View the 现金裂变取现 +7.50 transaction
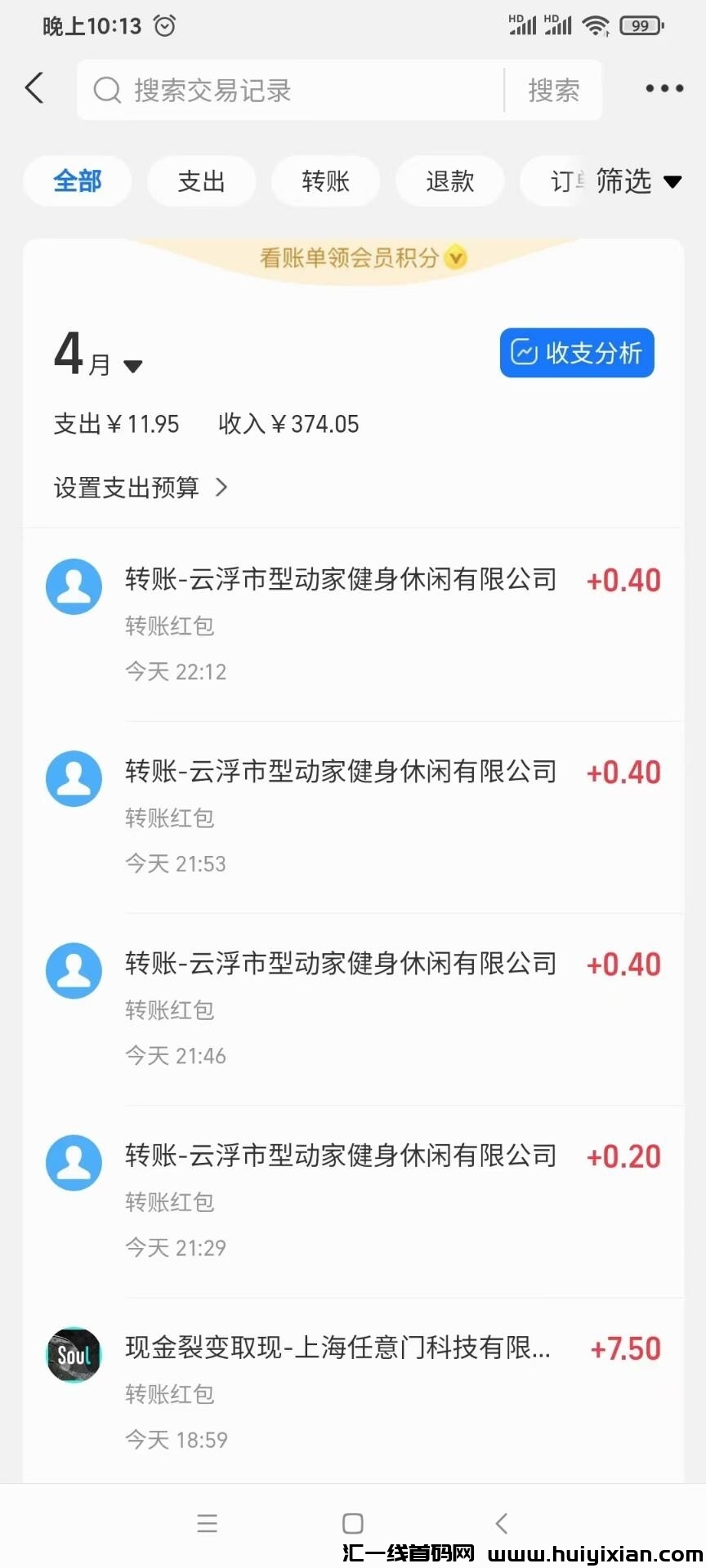 point(353,1391)
